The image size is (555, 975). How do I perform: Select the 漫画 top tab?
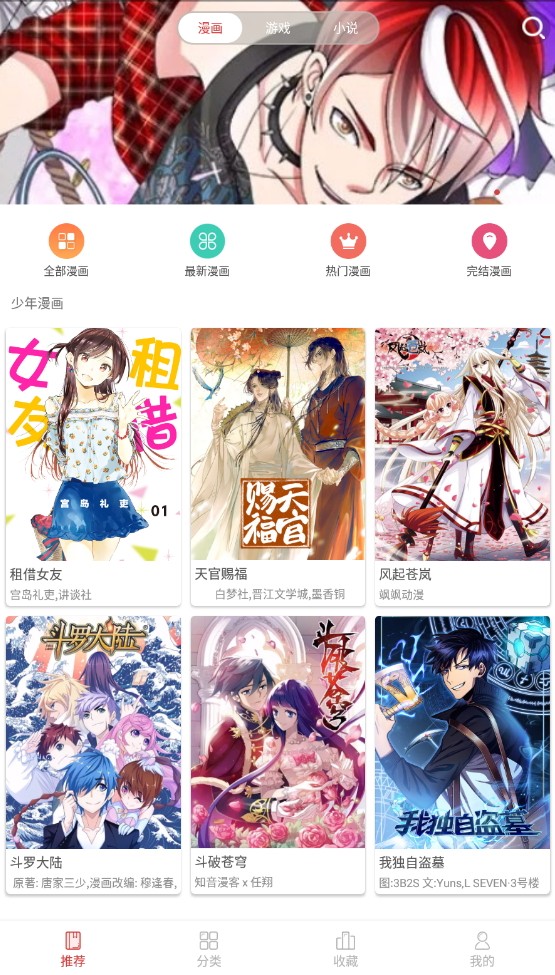[210, 29]
